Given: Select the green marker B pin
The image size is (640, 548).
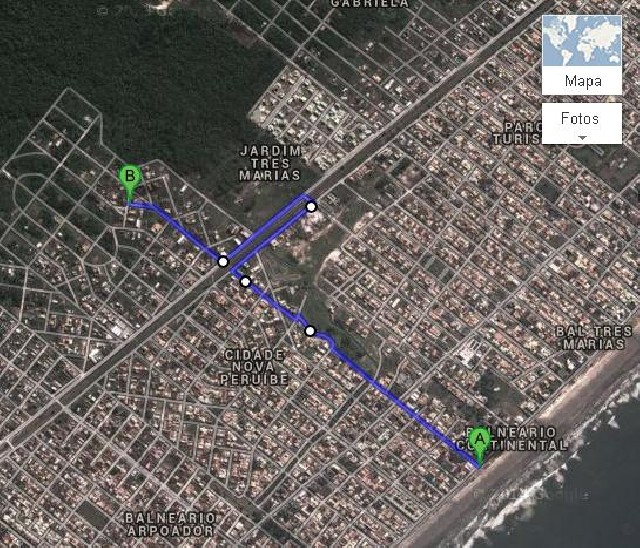Looking at the screenshot, I should pyautogui.click(x=129, y=180).
